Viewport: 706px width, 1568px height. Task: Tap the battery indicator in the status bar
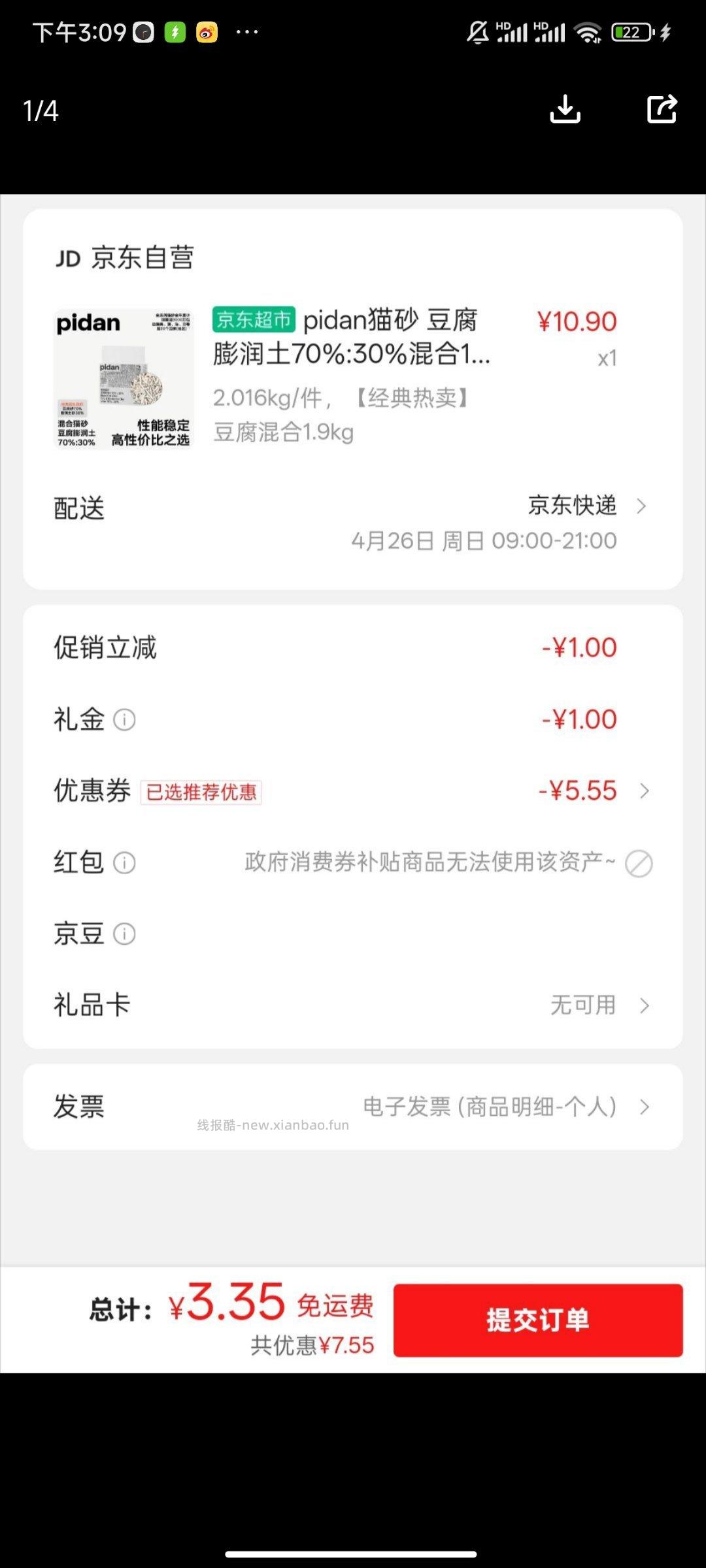630,31
